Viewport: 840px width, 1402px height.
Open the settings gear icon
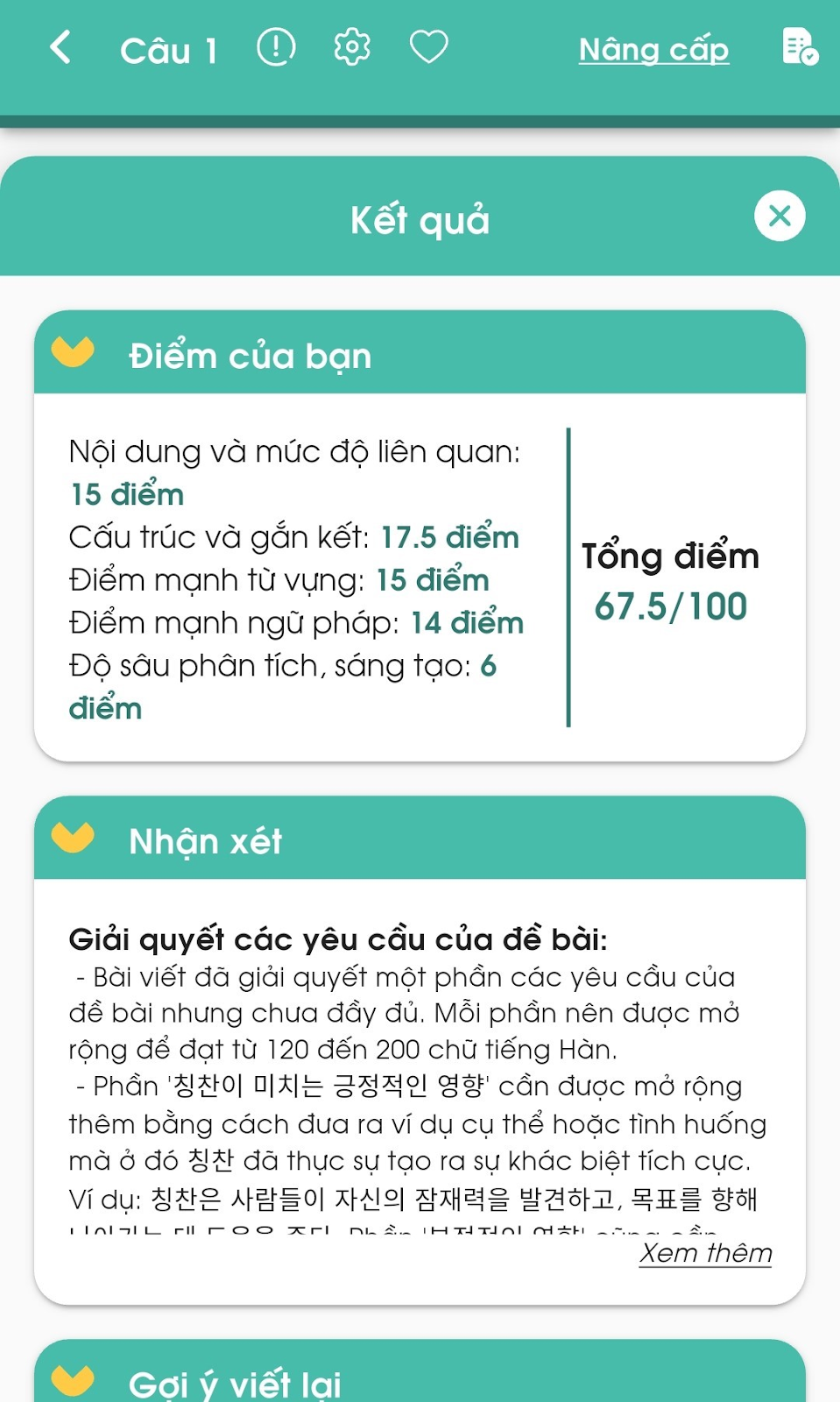pos(352,47)
